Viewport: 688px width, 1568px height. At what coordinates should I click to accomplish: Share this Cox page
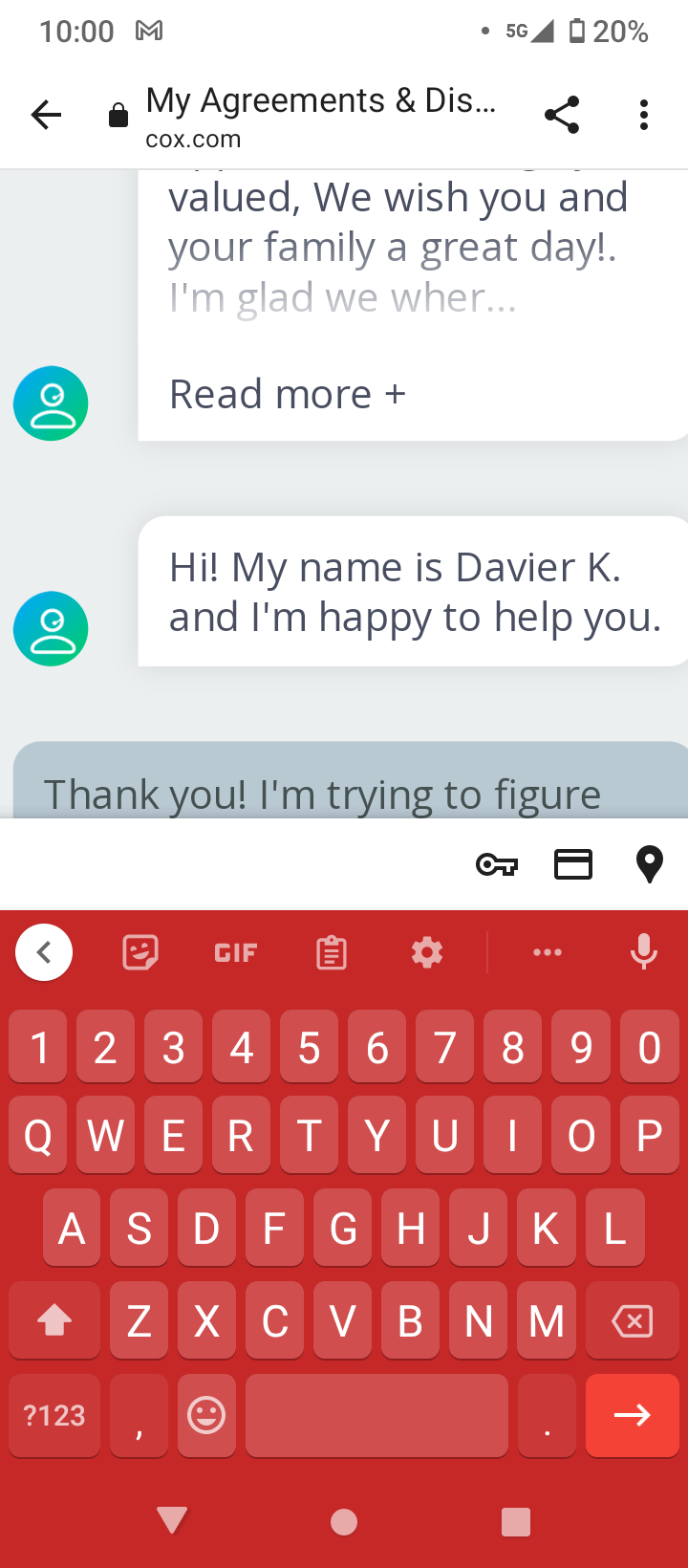tap(562, 116)
